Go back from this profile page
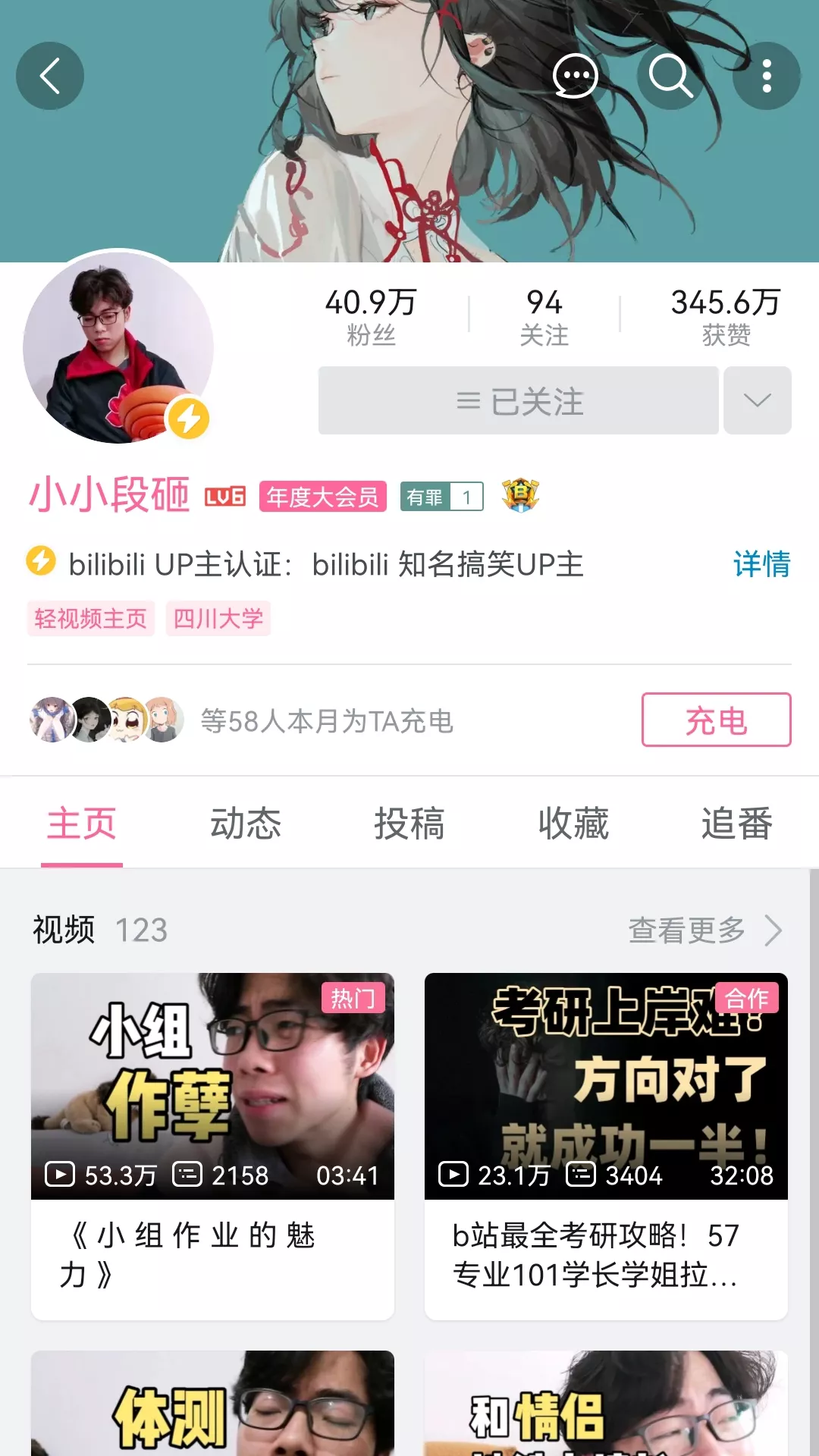Screen dimensions: 819x1456 pos(50,77)
